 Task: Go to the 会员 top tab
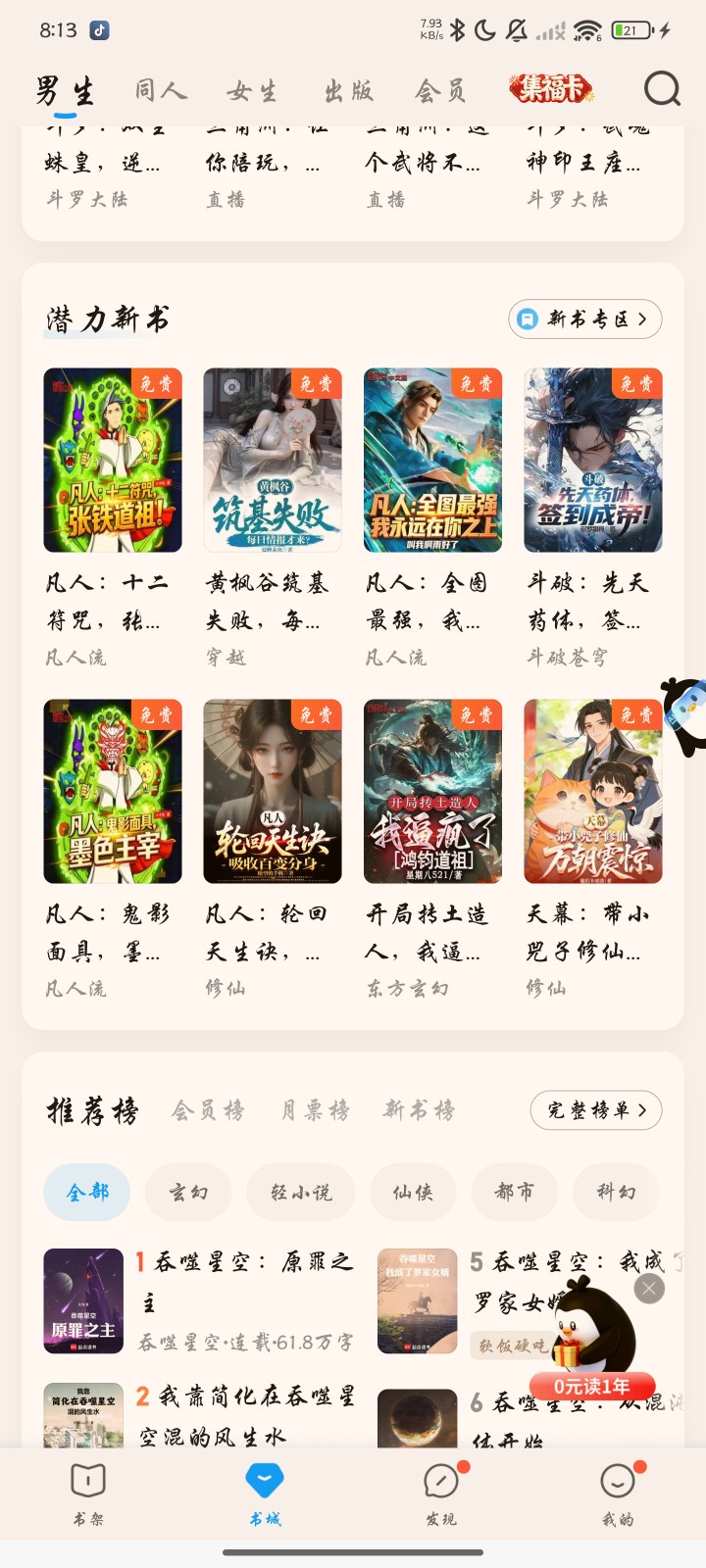[x=440, y=91]
